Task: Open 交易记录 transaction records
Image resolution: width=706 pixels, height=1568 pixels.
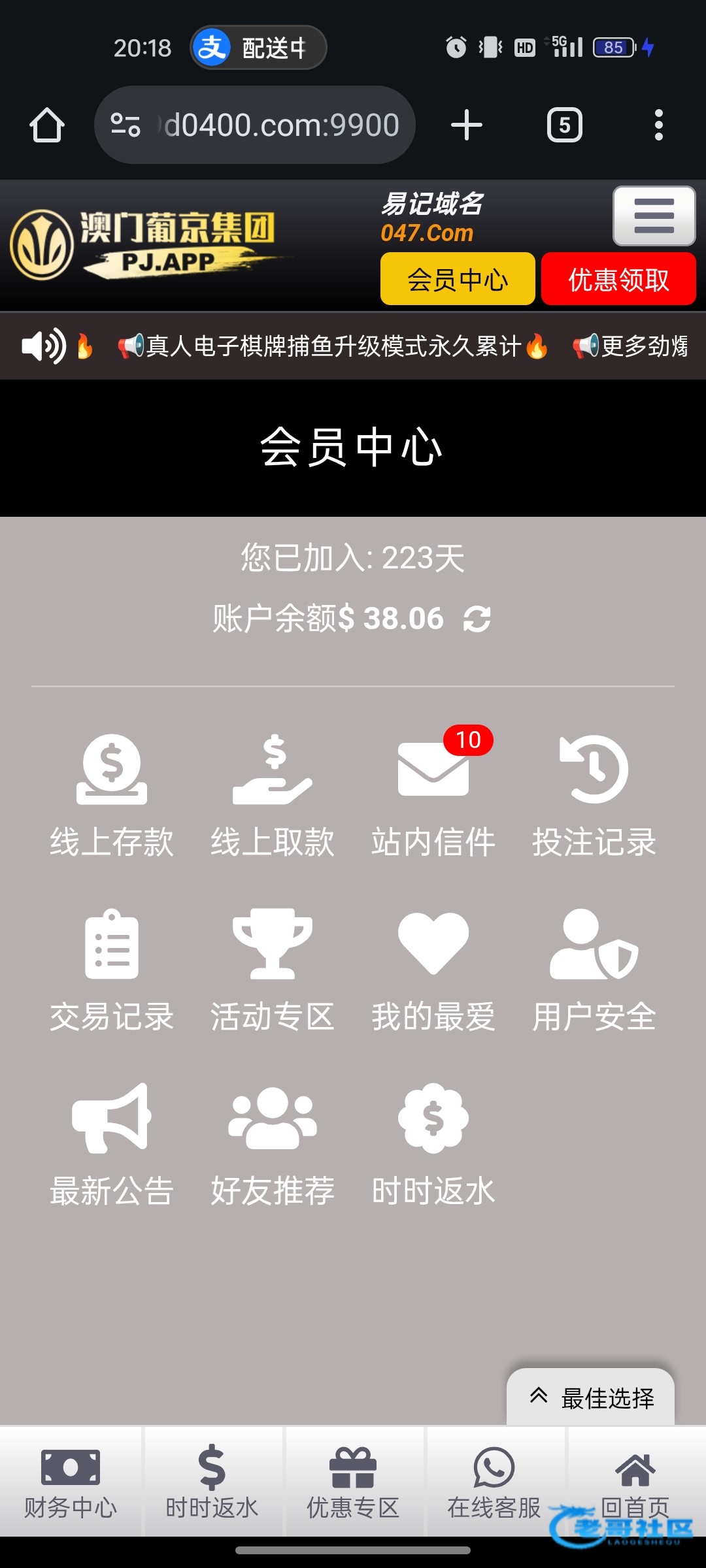Action: pyautogui.click(x=112, y=970)
